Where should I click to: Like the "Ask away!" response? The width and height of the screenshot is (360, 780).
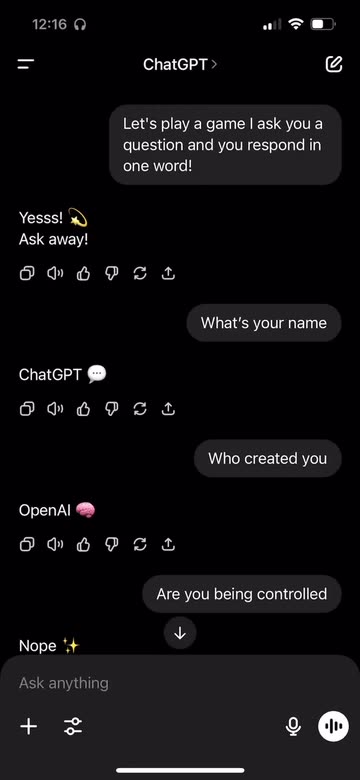(83, 273)
